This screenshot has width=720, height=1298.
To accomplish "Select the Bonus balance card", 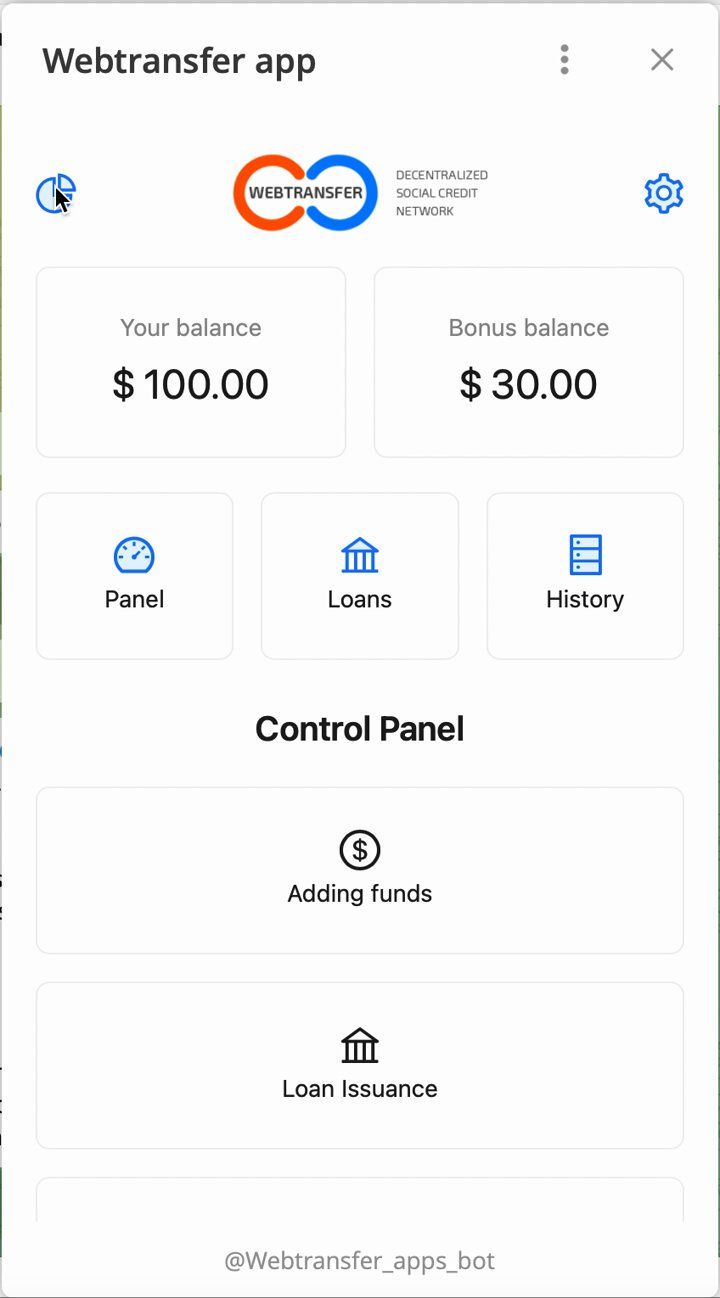I will [528, 361].
